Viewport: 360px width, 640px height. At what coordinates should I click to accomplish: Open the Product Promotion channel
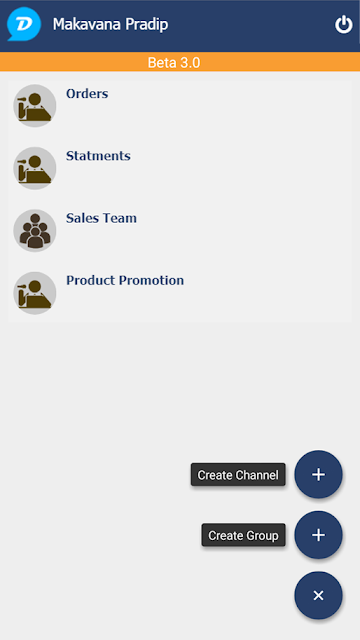(180, 293)
